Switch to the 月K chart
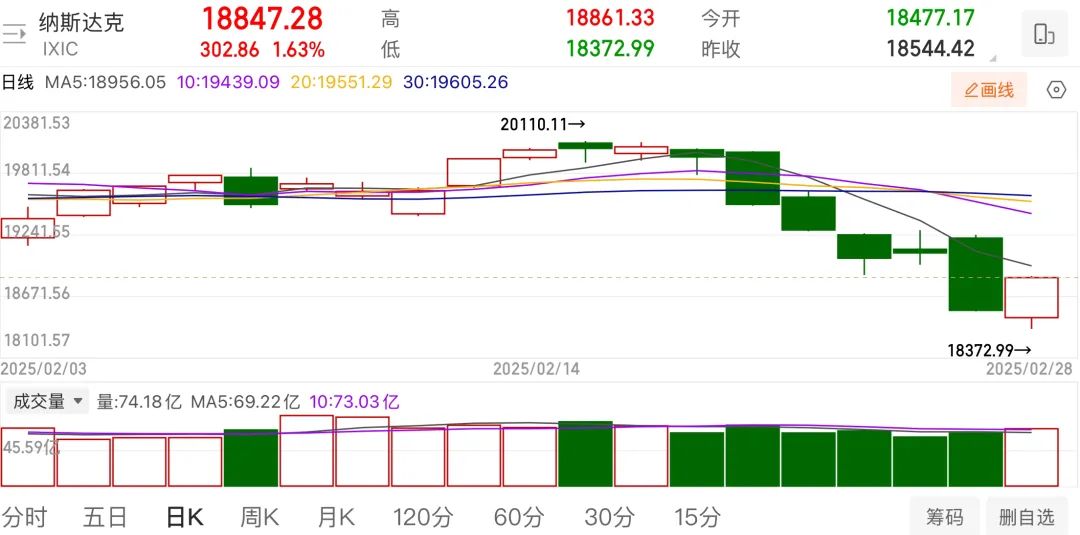This screenshot has height=535, width=1080. (x=337, y=517)
